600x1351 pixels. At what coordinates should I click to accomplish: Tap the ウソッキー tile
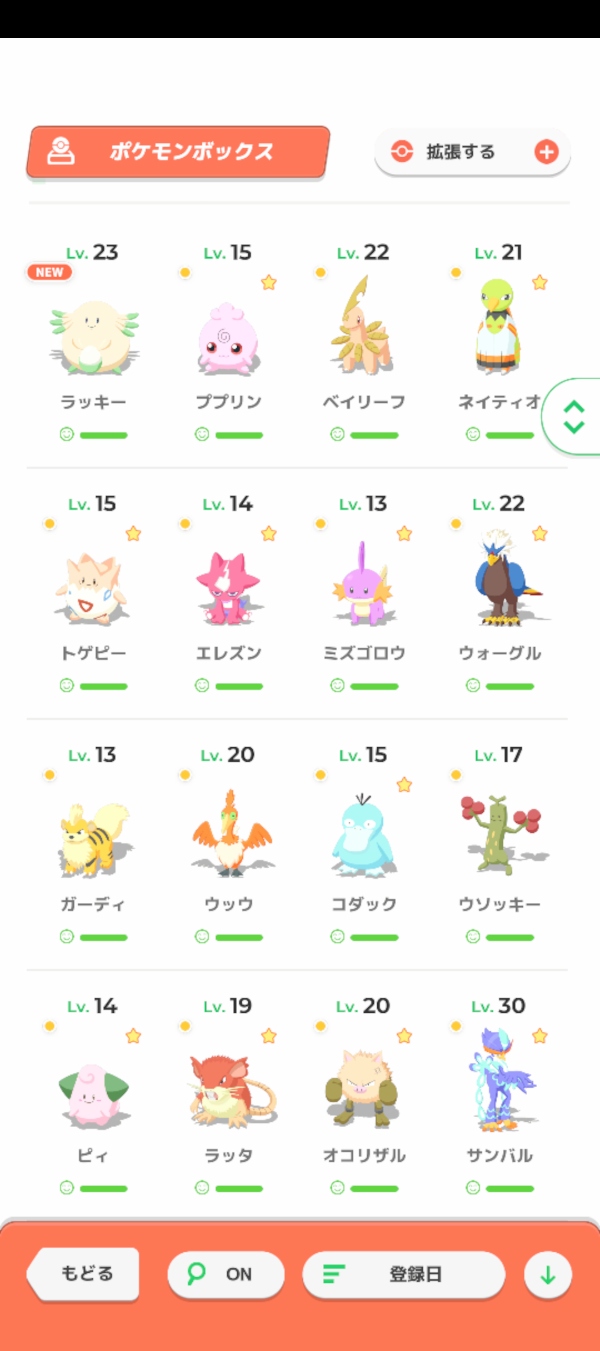pos(499,845)
